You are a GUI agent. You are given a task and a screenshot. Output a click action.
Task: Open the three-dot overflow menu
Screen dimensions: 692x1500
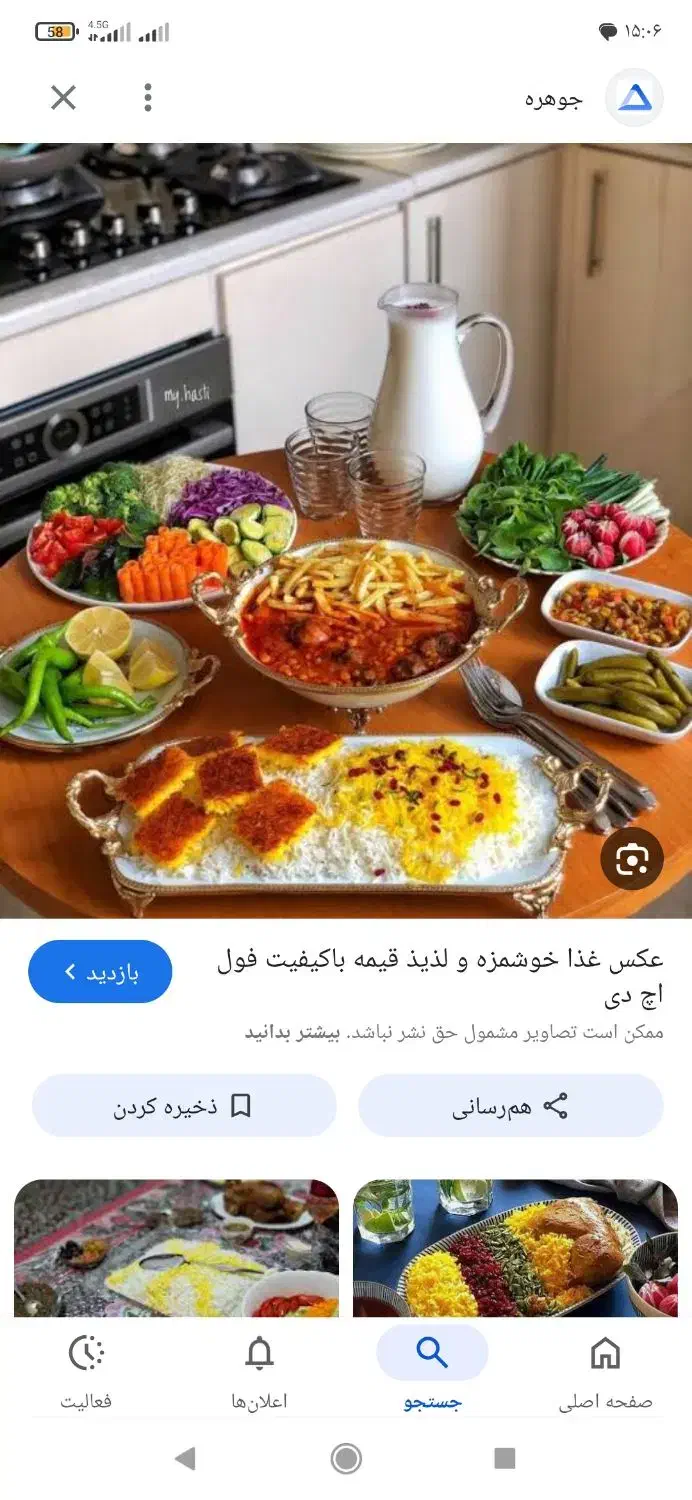tap(148, 97)
